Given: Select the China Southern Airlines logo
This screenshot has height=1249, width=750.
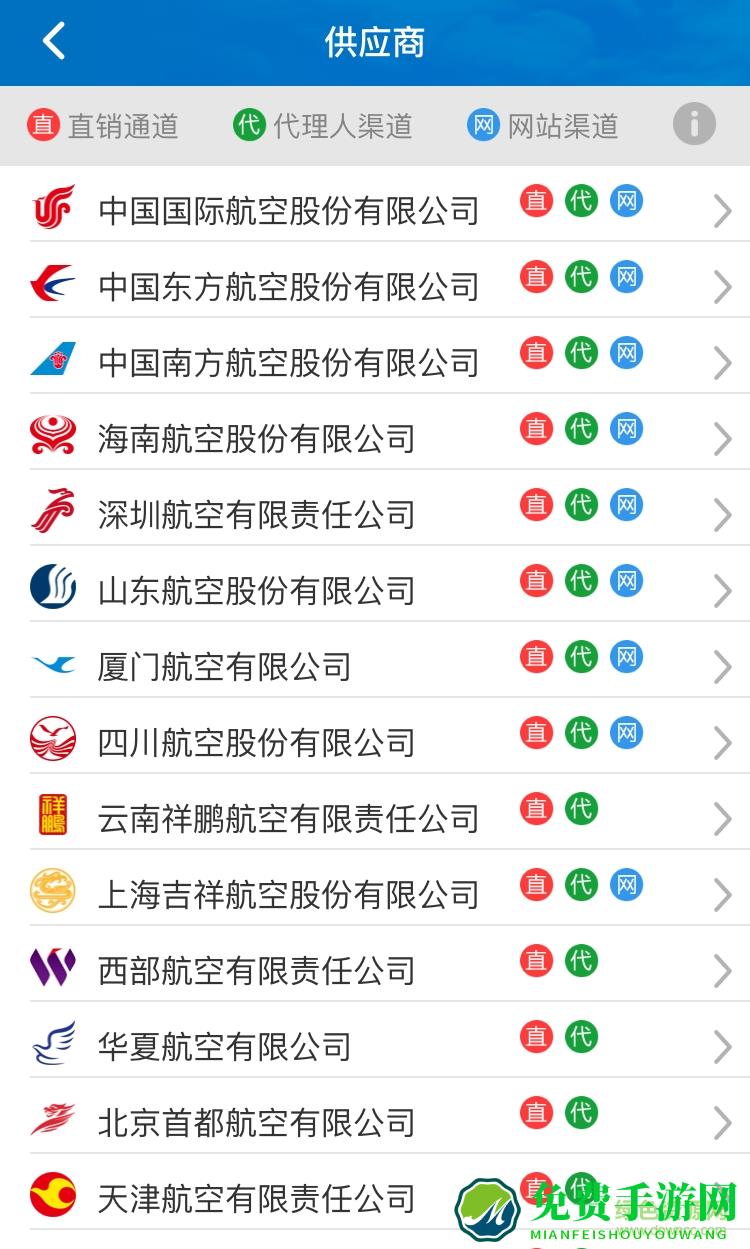Looking at the screenshot, I should click(x=54, y=362).
